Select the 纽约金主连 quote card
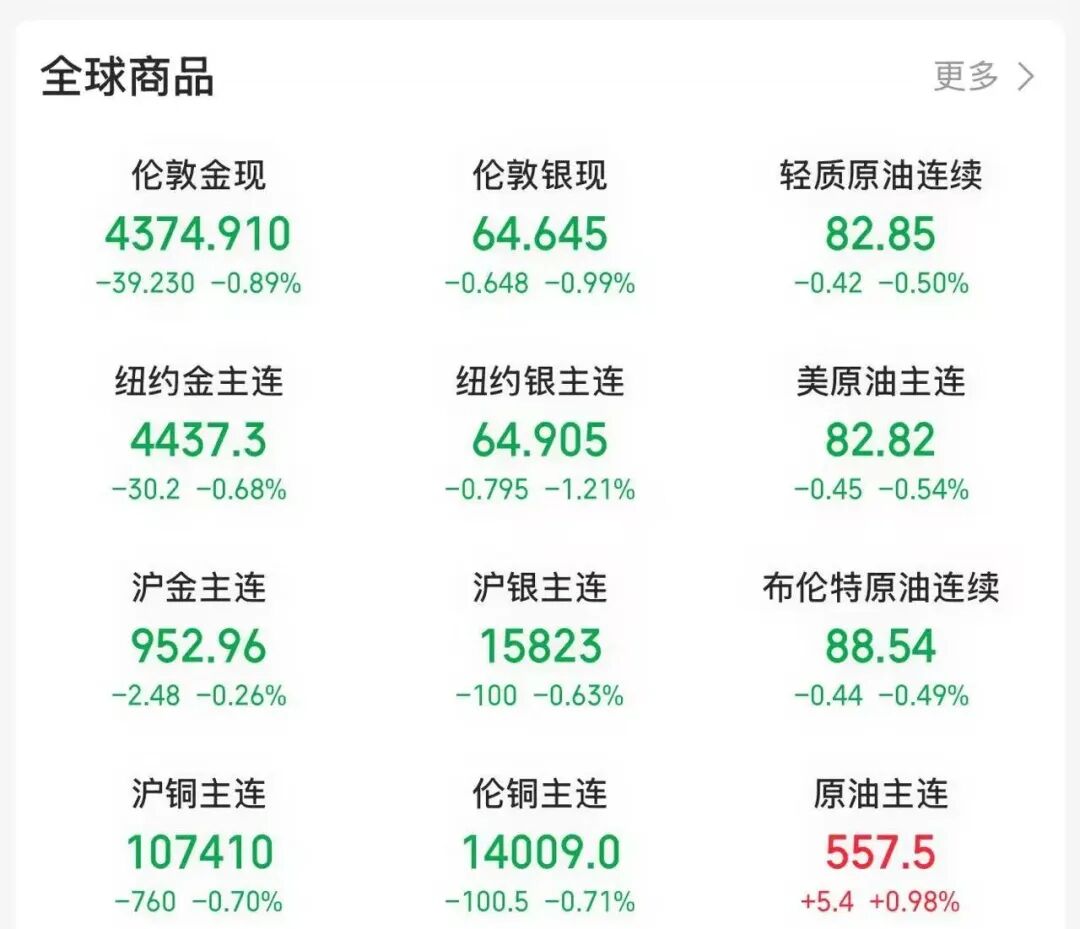Screen dimensions: 1080x929 [x=198, y=435]
